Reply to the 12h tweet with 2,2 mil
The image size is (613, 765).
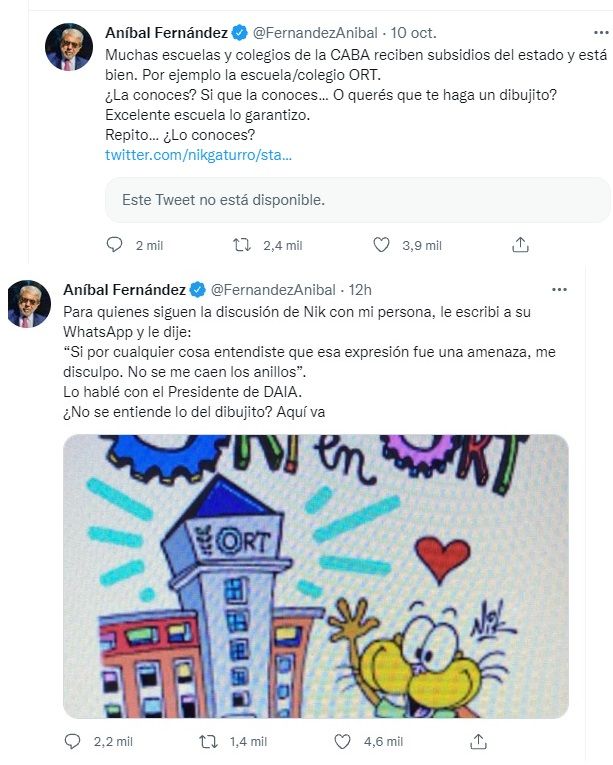pyautogui.click(x=72, y=741)
